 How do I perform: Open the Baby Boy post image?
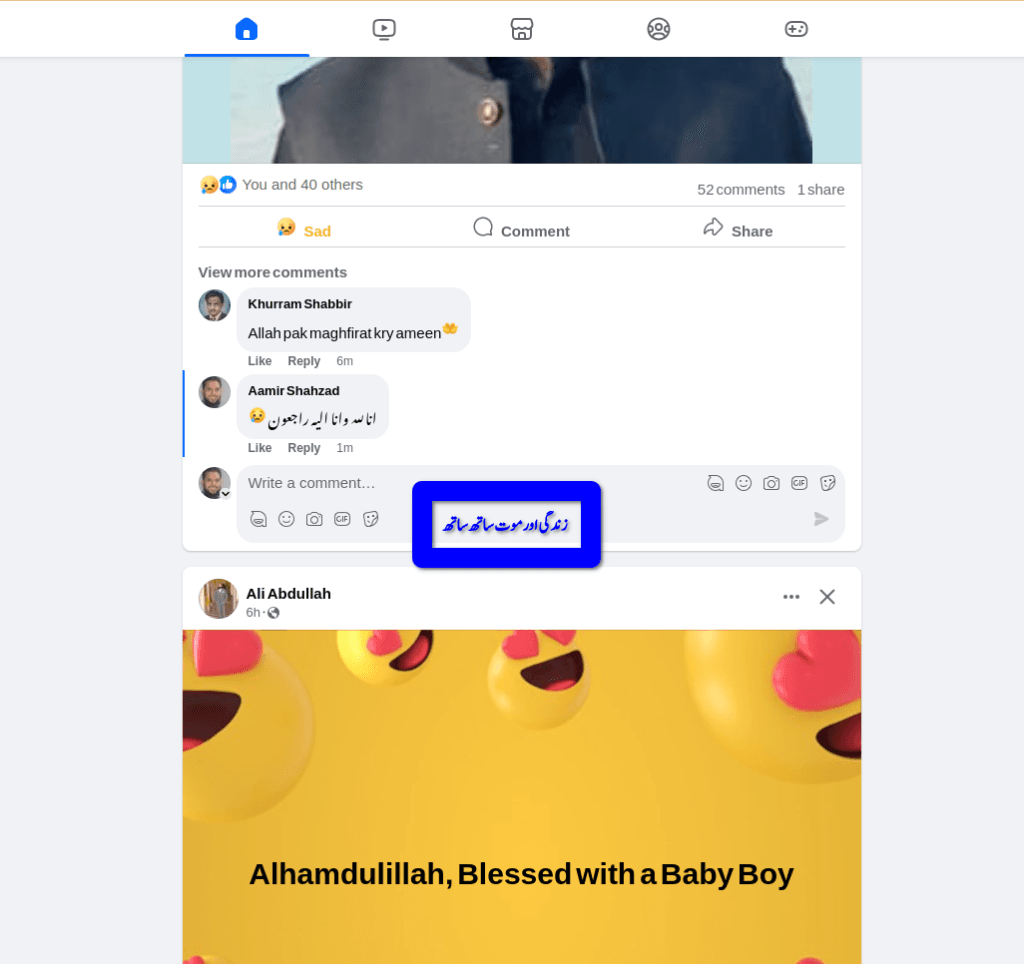click(x=521, y=800)
